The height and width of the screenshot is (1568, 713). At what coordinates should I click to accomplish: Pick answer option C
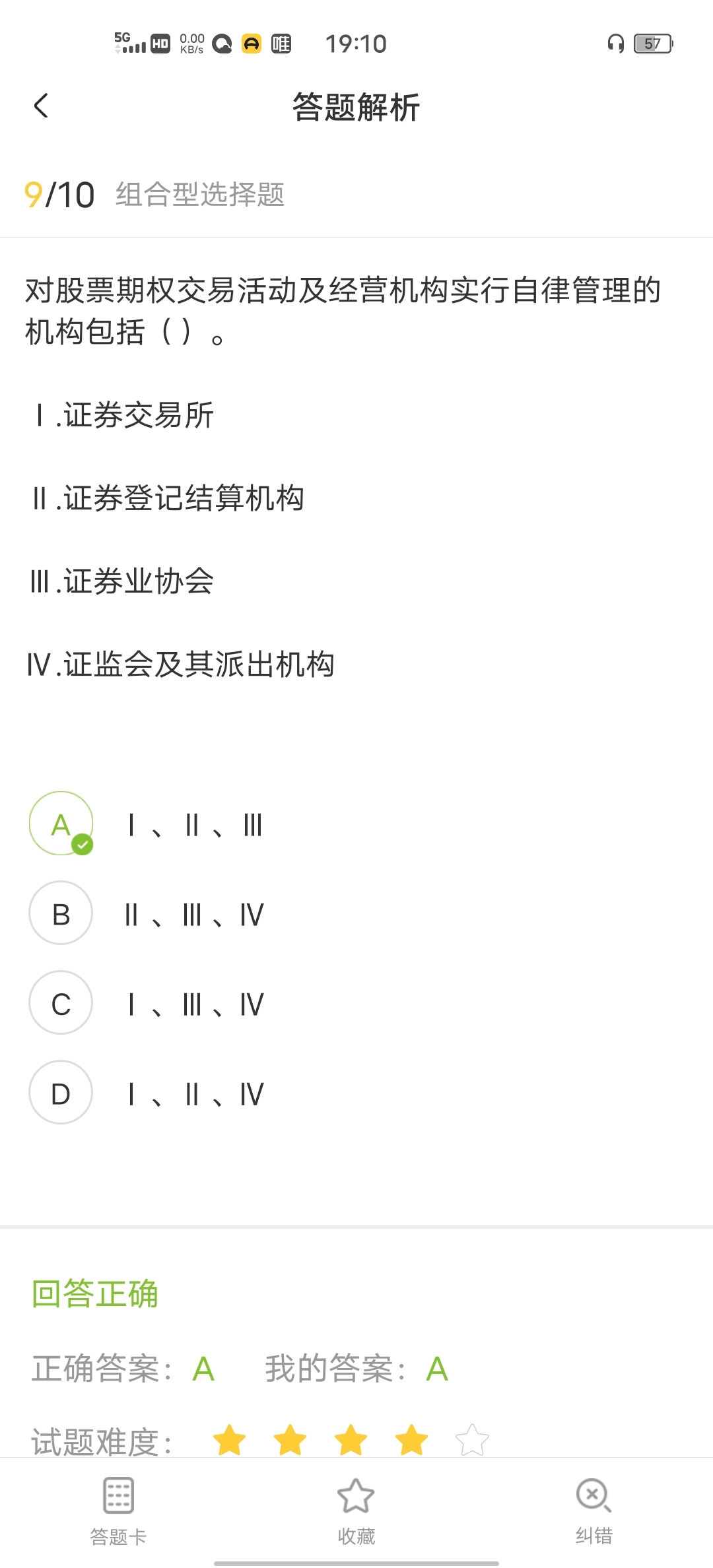pyautogui.click(x=61, y=1003)
